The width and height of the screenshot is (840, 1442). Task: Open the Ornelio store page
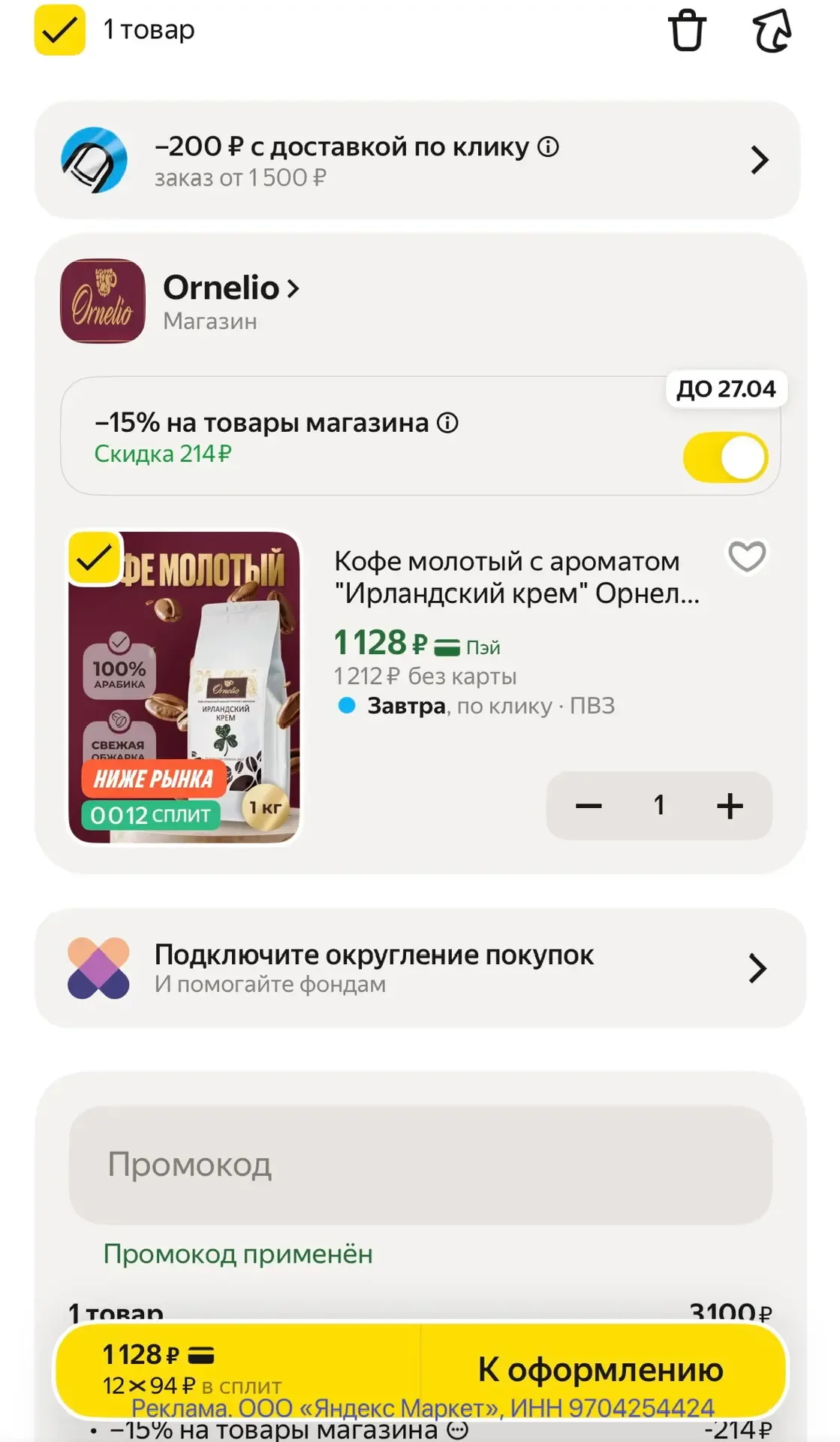[x=231, y=288]
